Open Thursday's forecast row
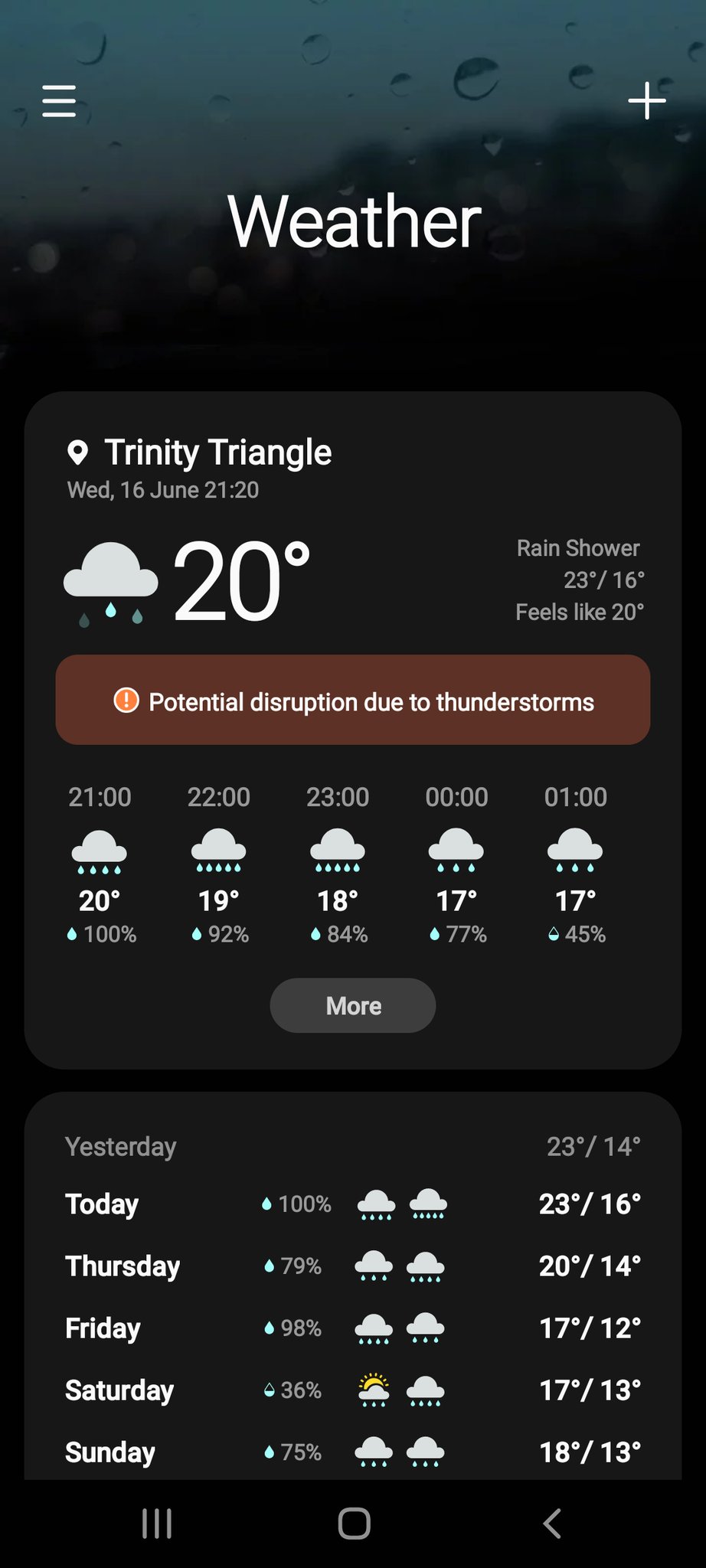706x1568 pixels. coord(353,1266)
